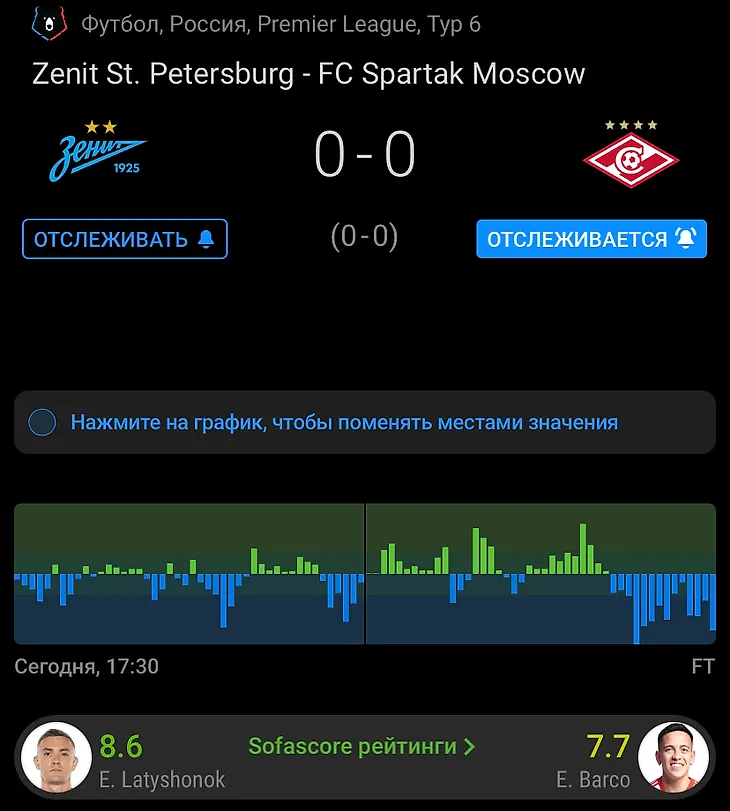Open Sofascore рейтинги link
This screenshot has width=730, height=811.
pos(361,746)
